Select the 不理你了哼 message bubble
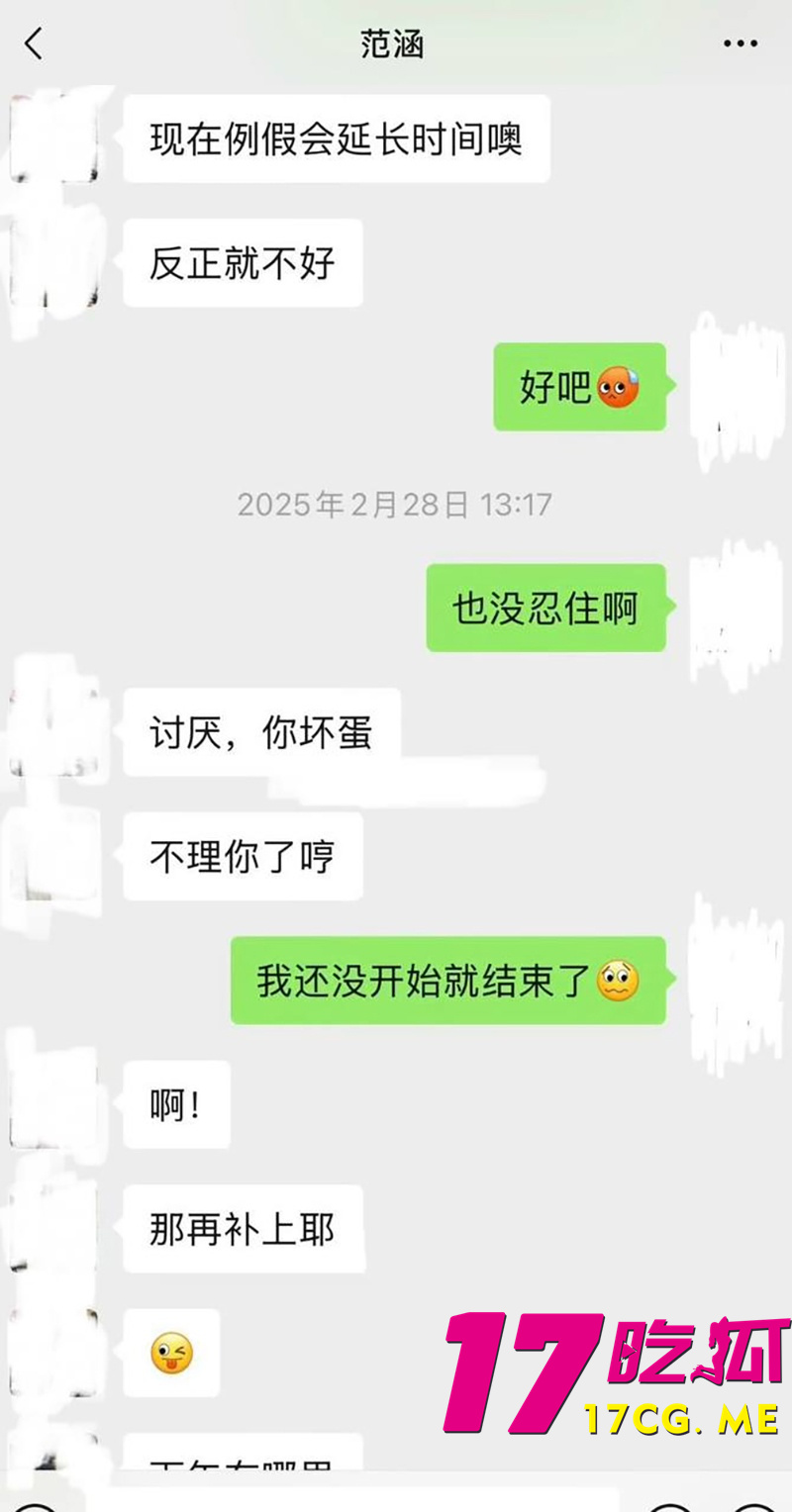792x1512 pixels. 243,857
